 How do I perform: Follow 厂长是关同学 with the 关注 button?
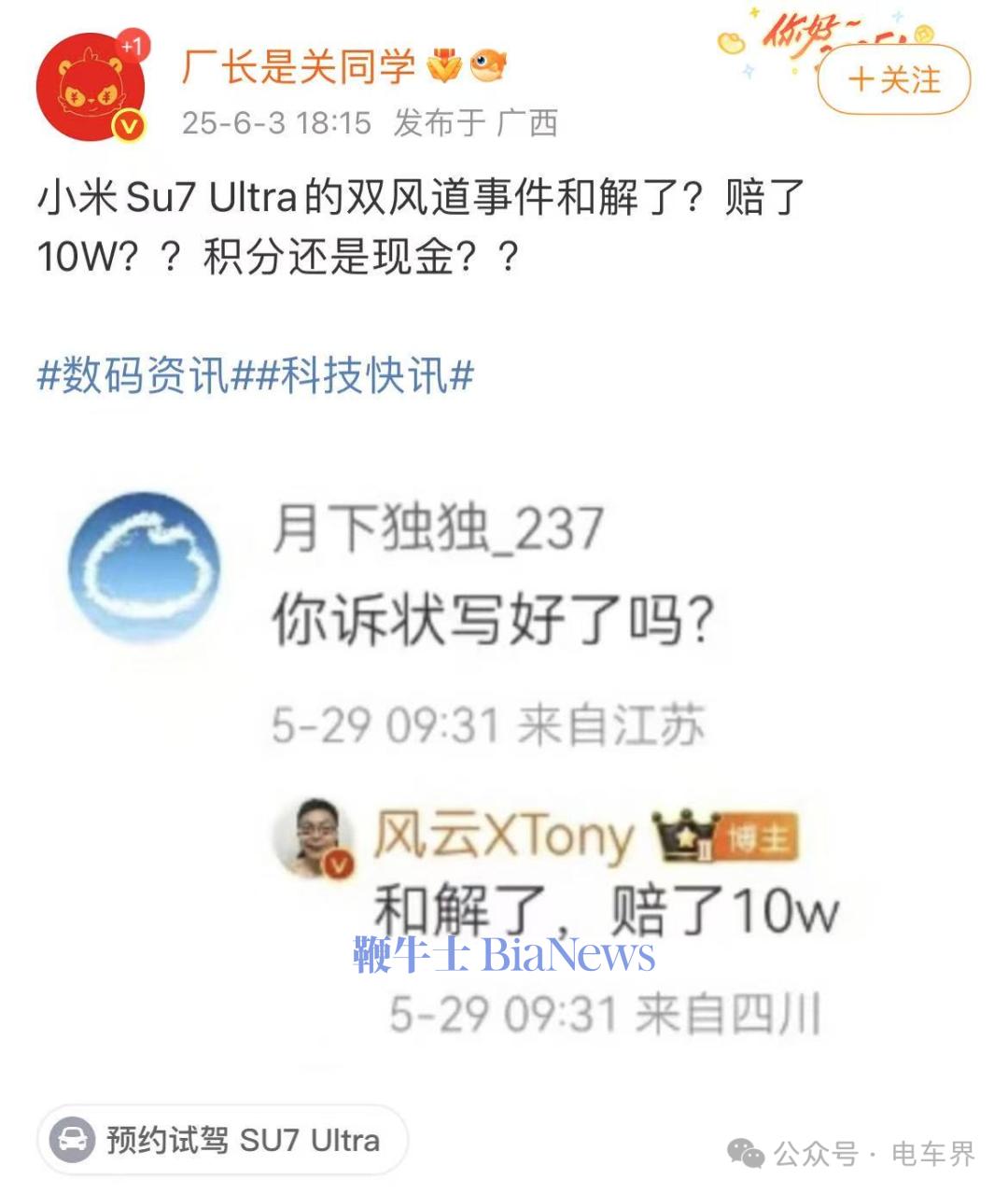[x=893, y=80]
